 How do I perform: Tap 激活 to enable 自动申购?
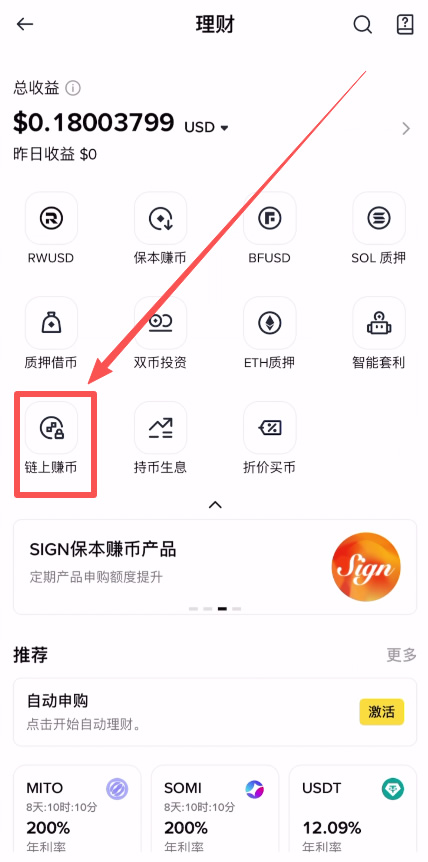pos(381,712)
